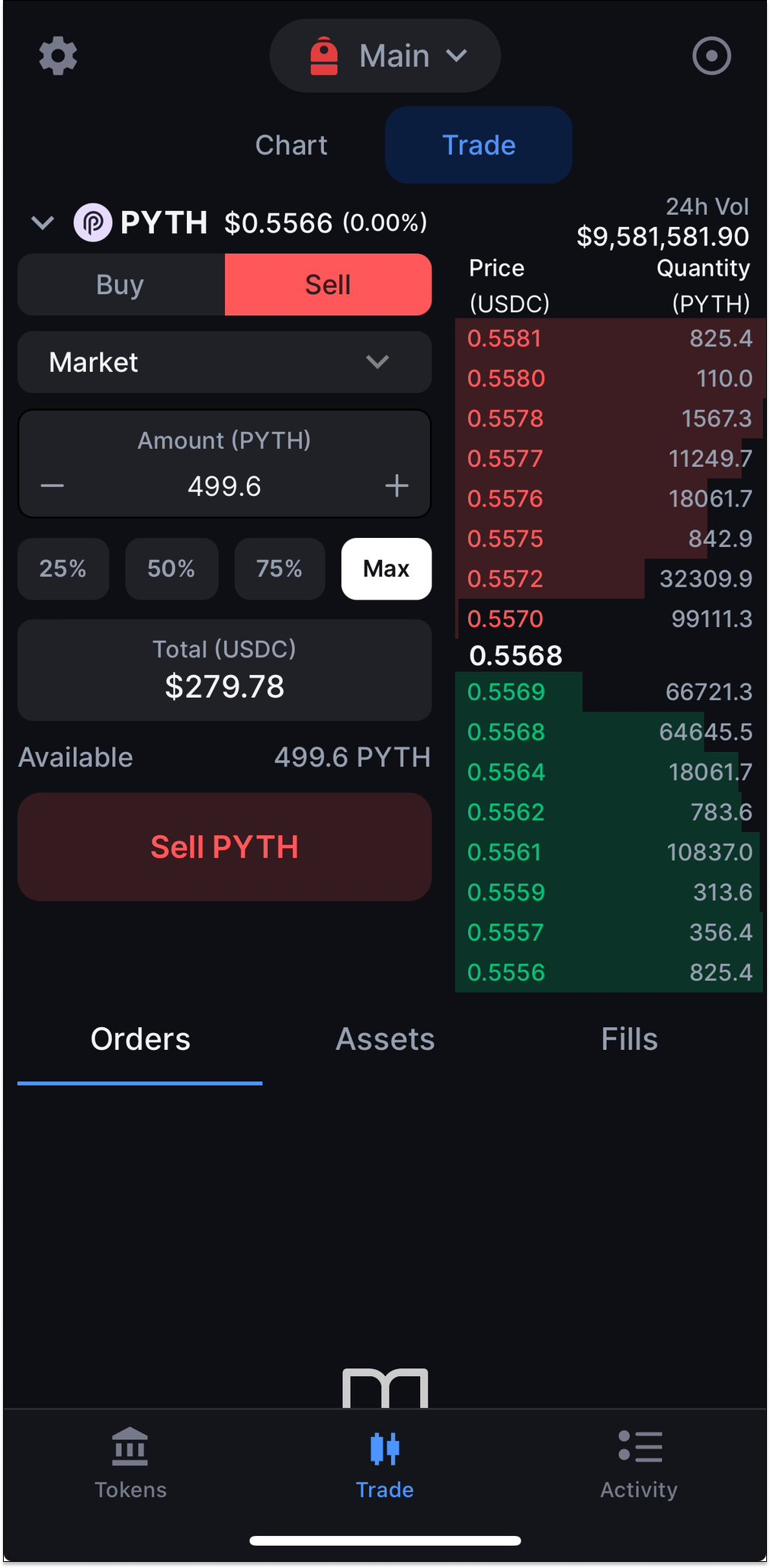Open the Activity section
The width and height of the screenshot is (770, 1568).
tap(639, 1464)
